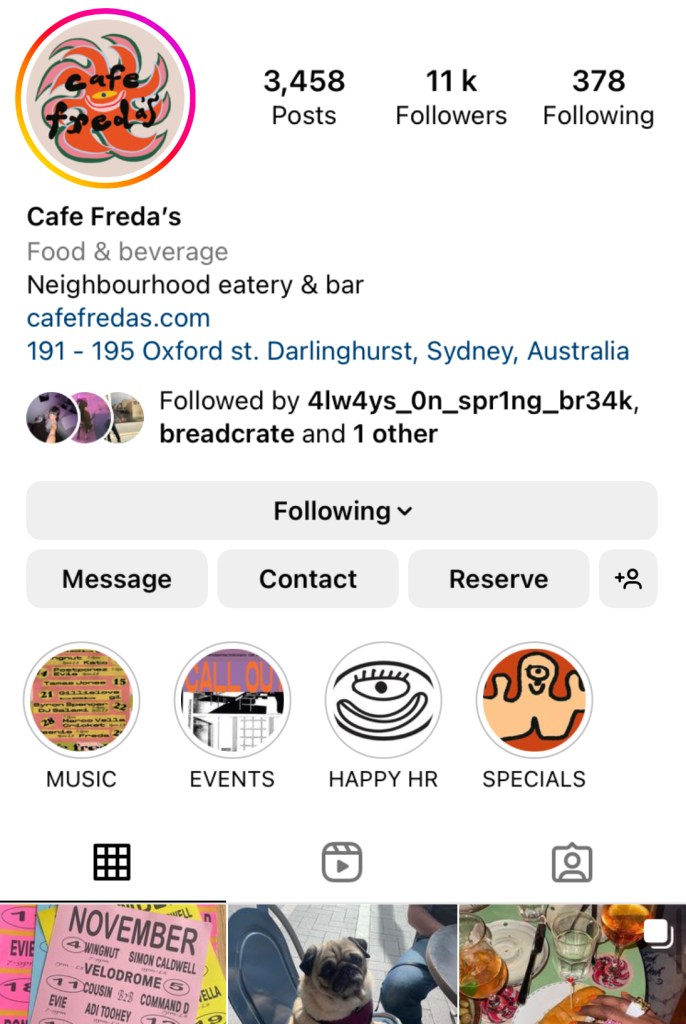Open the November lineup poster post
The height and width of the screenshot is (1024, 686).
[112, 964]
